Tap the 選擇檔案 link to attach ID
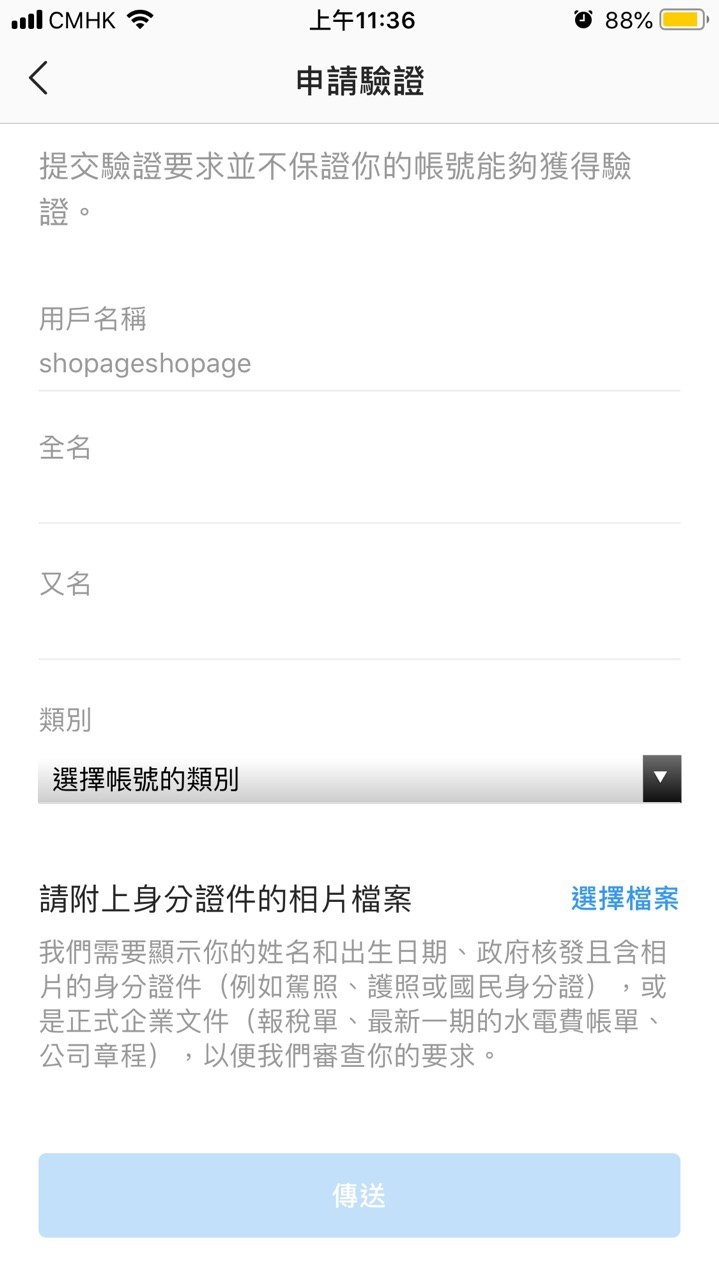Image resolution: width=719 pixels, height=1280 pixels. click(624, 899)
